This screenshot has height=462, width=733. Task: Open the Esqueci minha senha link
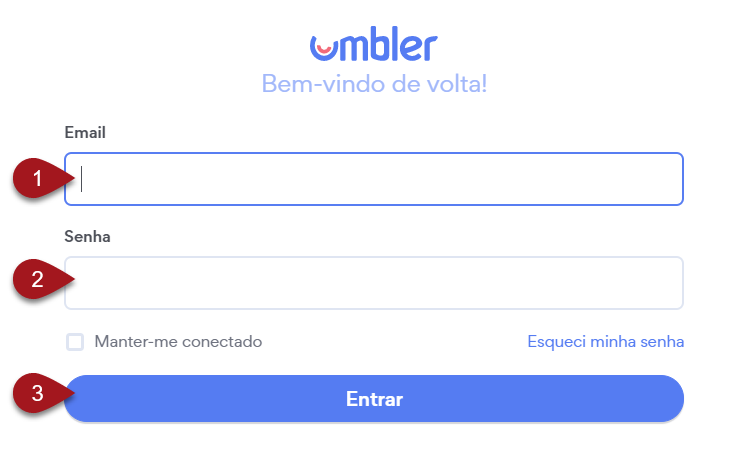tap(605, 342)
